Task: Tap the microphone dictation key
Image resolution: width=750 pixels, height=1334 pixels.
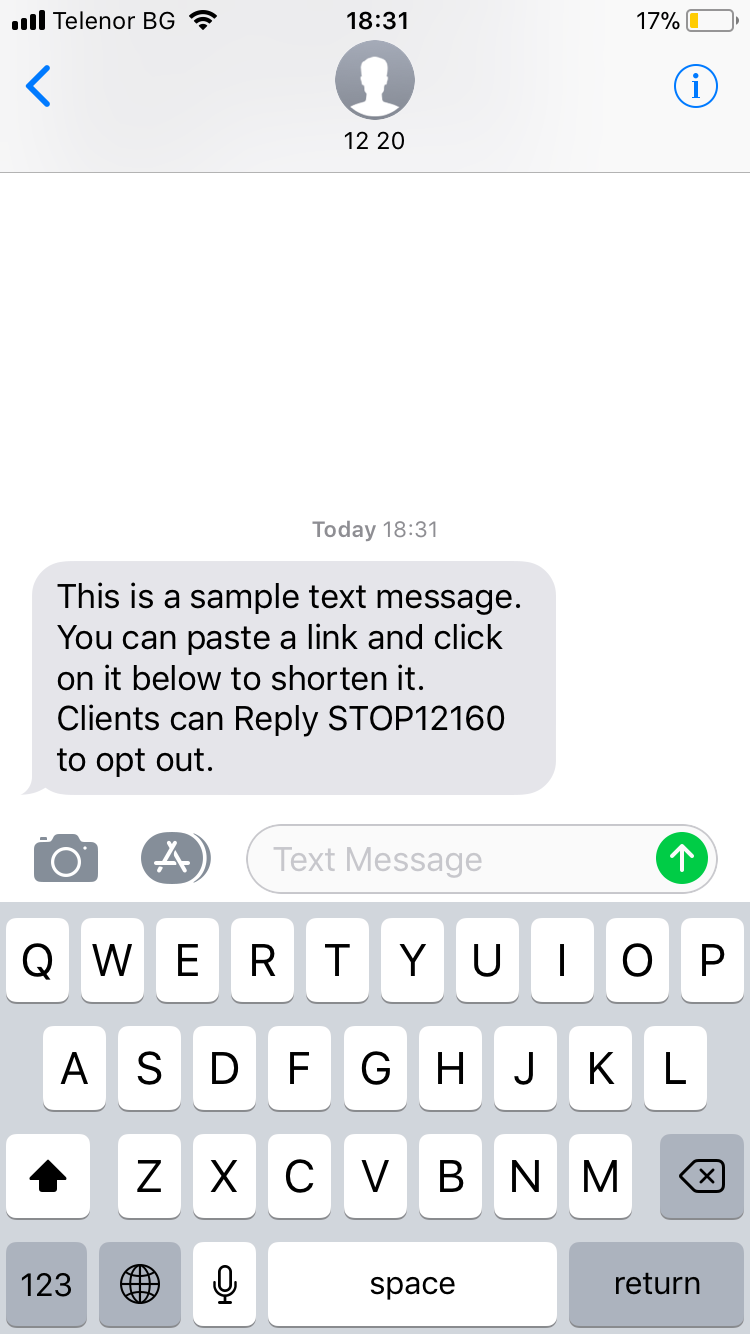Action: tap(225, 1285)
